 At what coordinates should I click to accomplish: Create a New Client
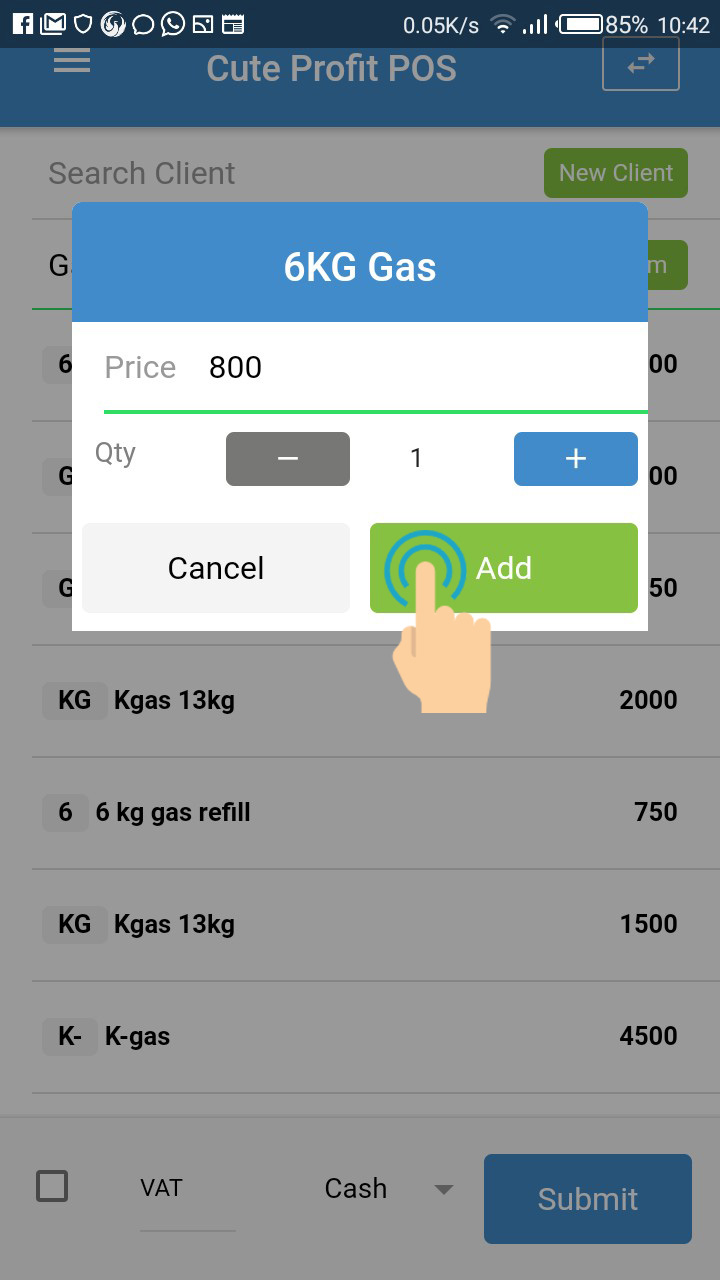point(615,173)
